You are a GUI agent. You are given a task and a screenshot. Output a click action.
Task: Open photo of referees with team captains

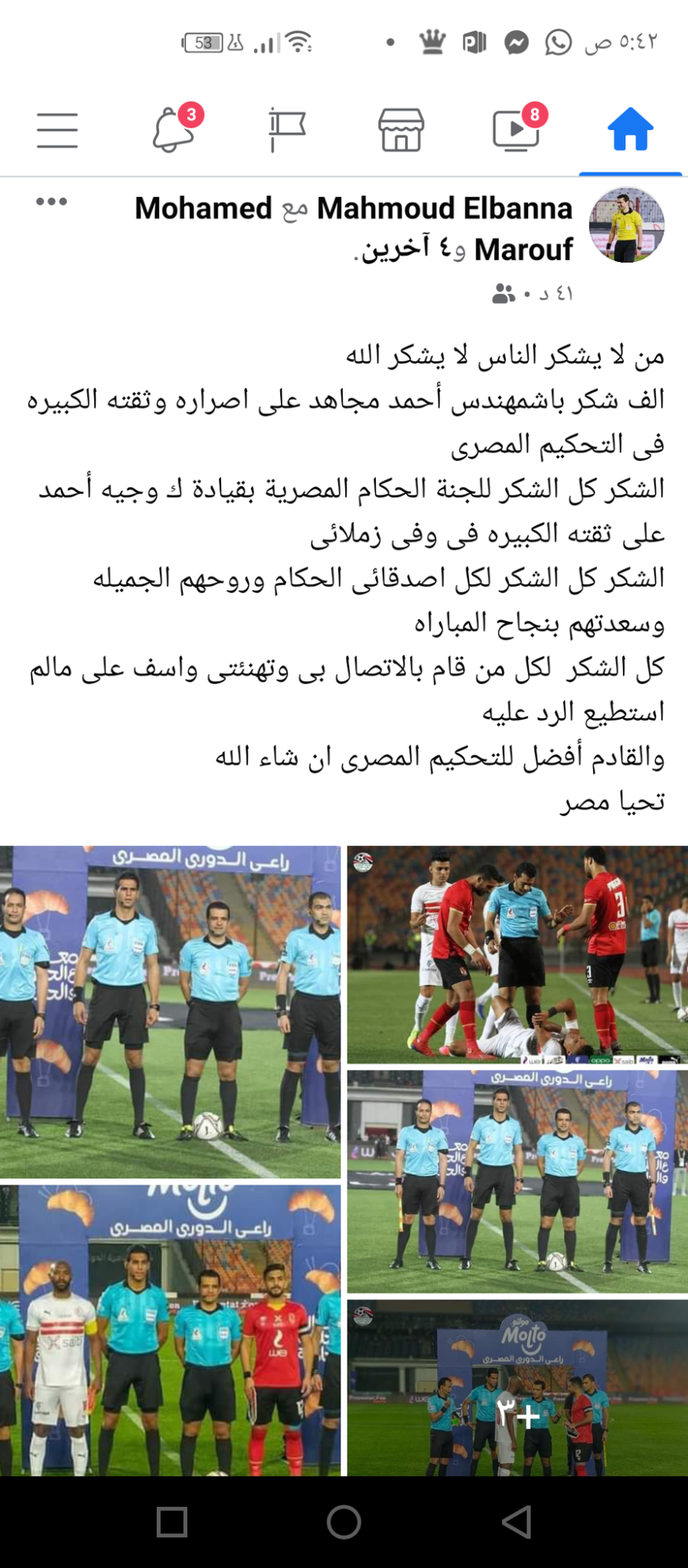(170, 1330)
